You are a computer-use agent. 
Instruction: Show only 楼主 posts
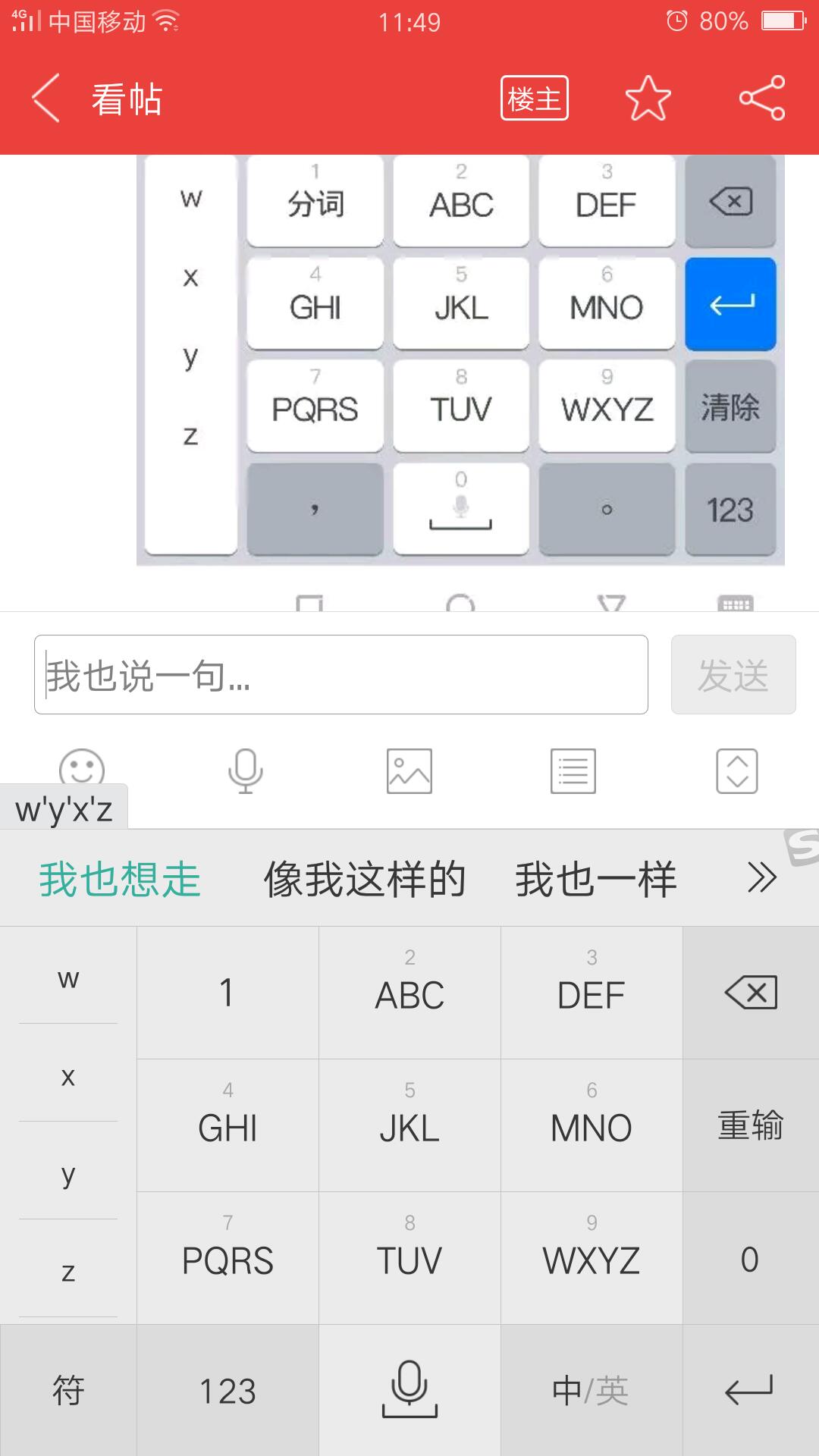tap(534, 99)
